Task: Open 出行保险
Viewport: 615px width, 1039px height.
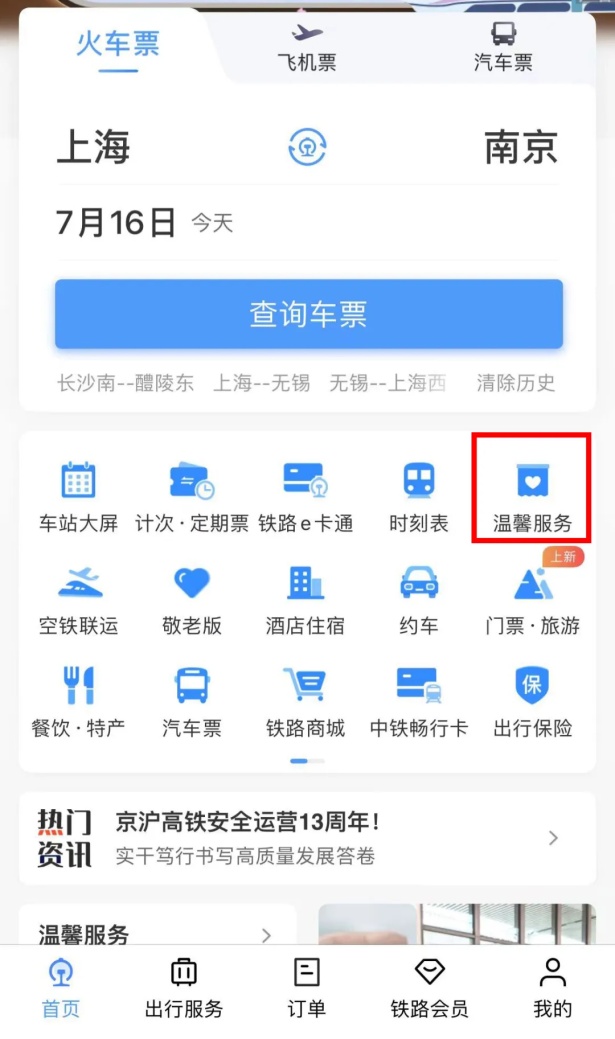Action: (x=532, y=701)
